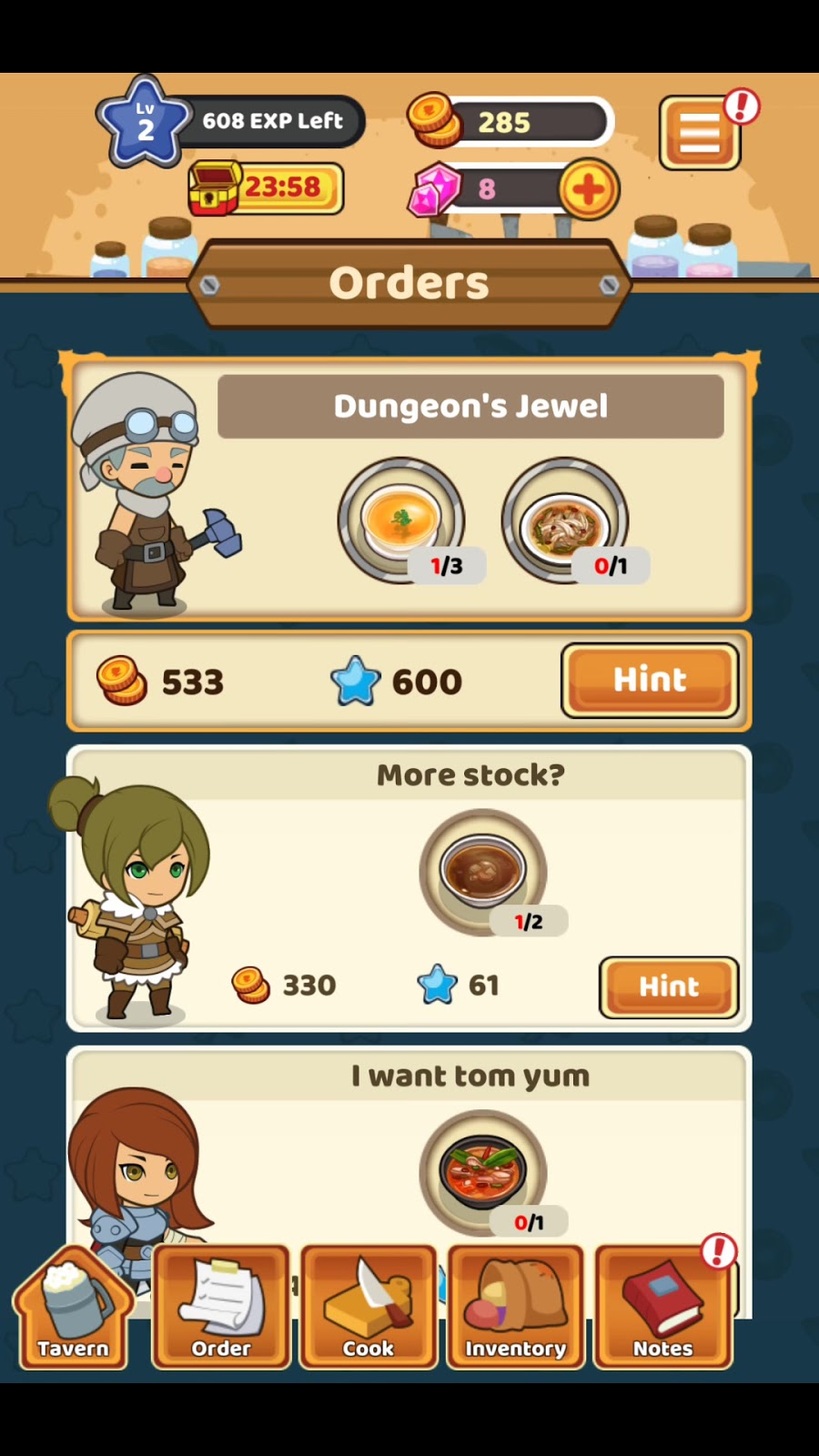The width and height of the screenshot is (819, 1456).
Task: Select the More stock? order card
Action: (409, 888)
